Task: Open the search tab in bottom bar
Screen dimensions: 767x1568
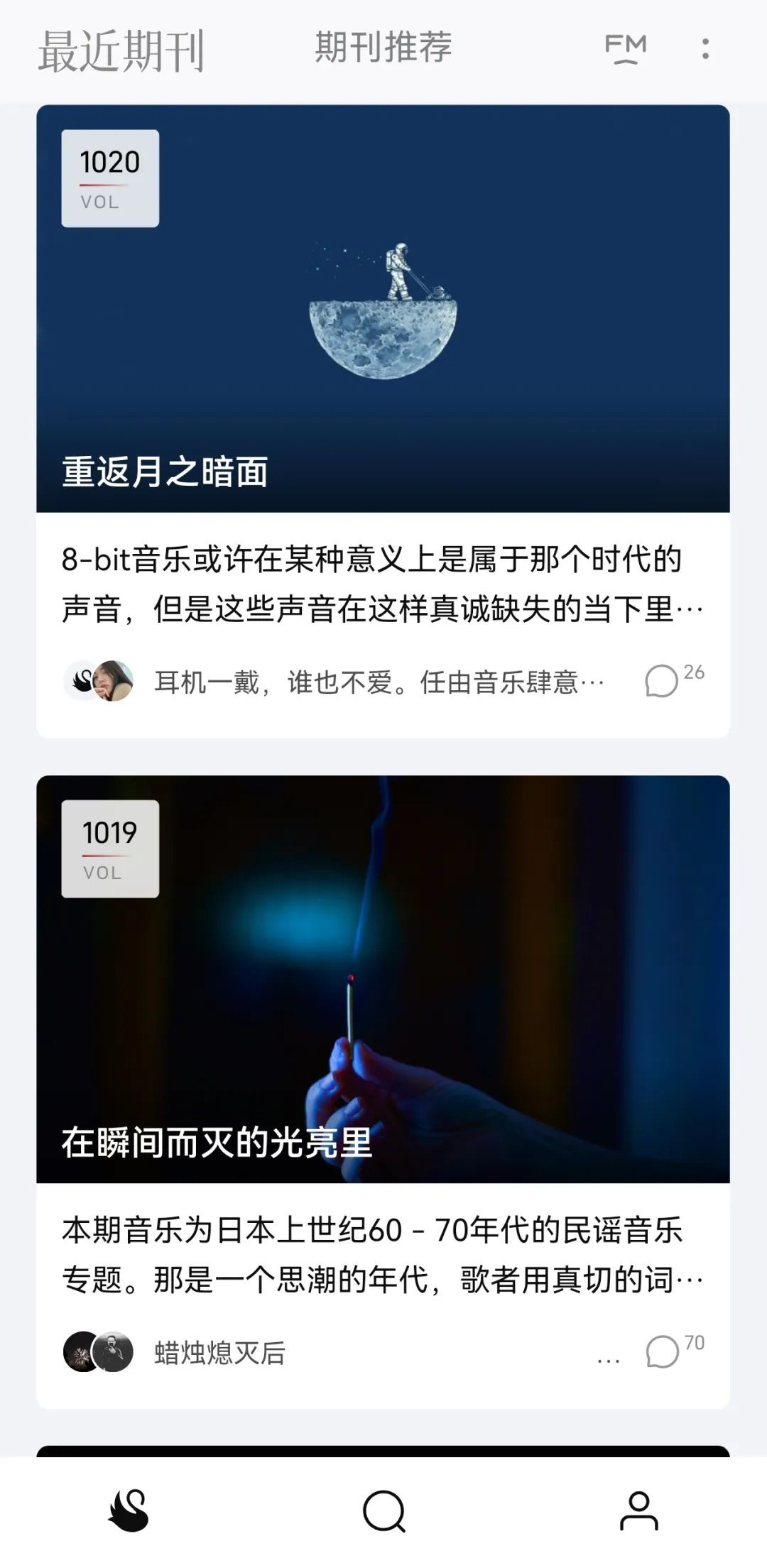Action: (383, 1510)
